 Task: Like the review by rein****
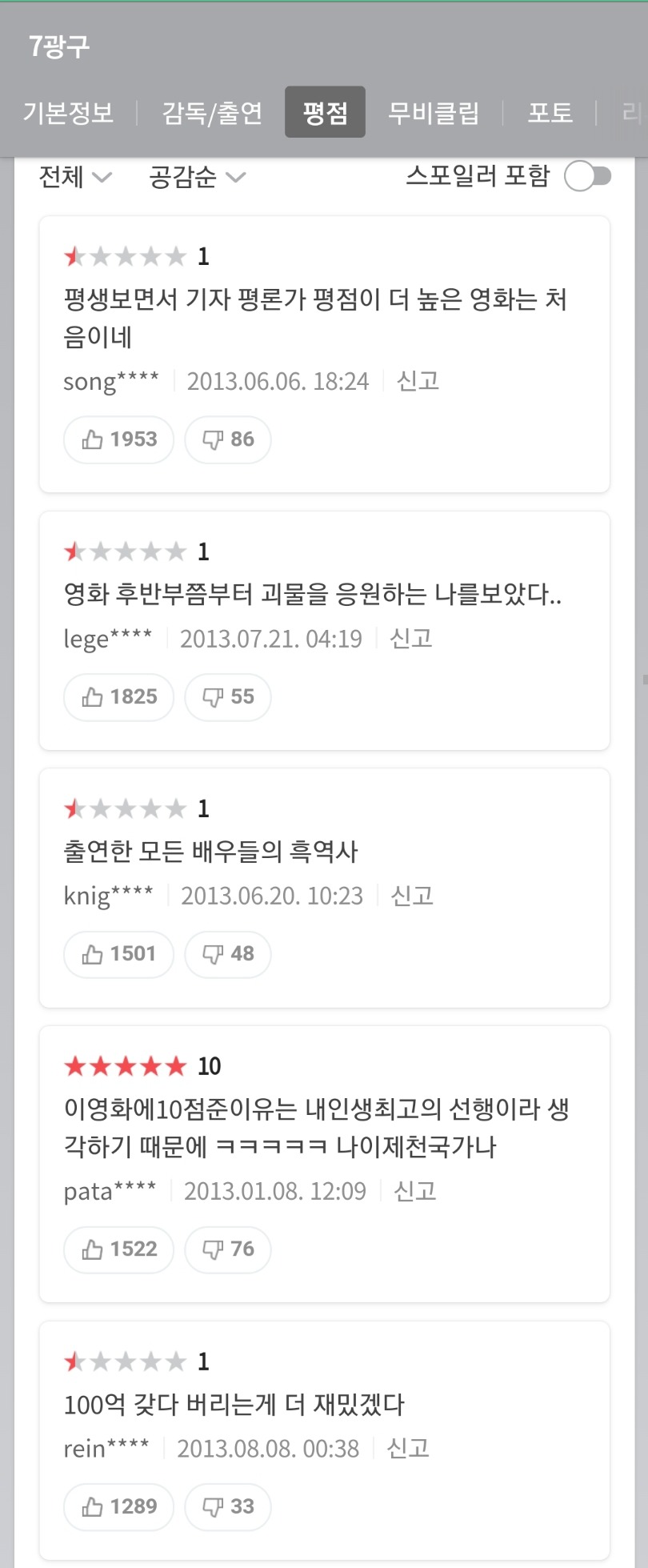(x=118, y=1507)
